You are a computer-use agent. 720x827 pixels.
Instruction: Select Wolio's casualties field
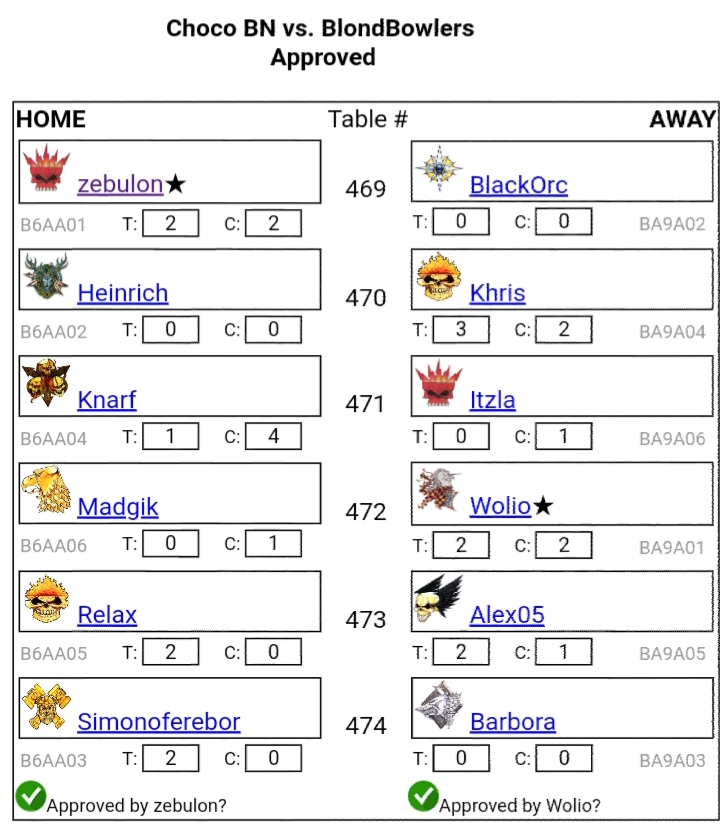(x=563, y=545)
